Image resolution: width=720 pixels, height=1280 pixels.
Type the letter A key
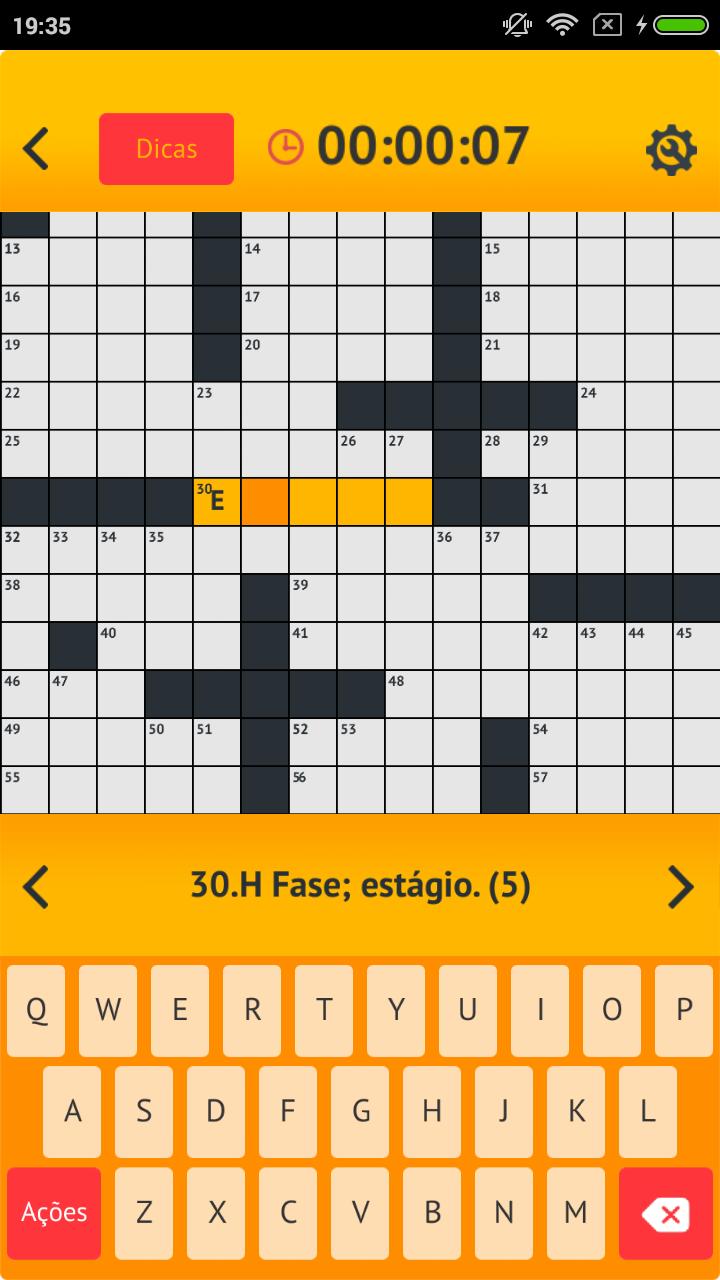[x=72, y=1112]
